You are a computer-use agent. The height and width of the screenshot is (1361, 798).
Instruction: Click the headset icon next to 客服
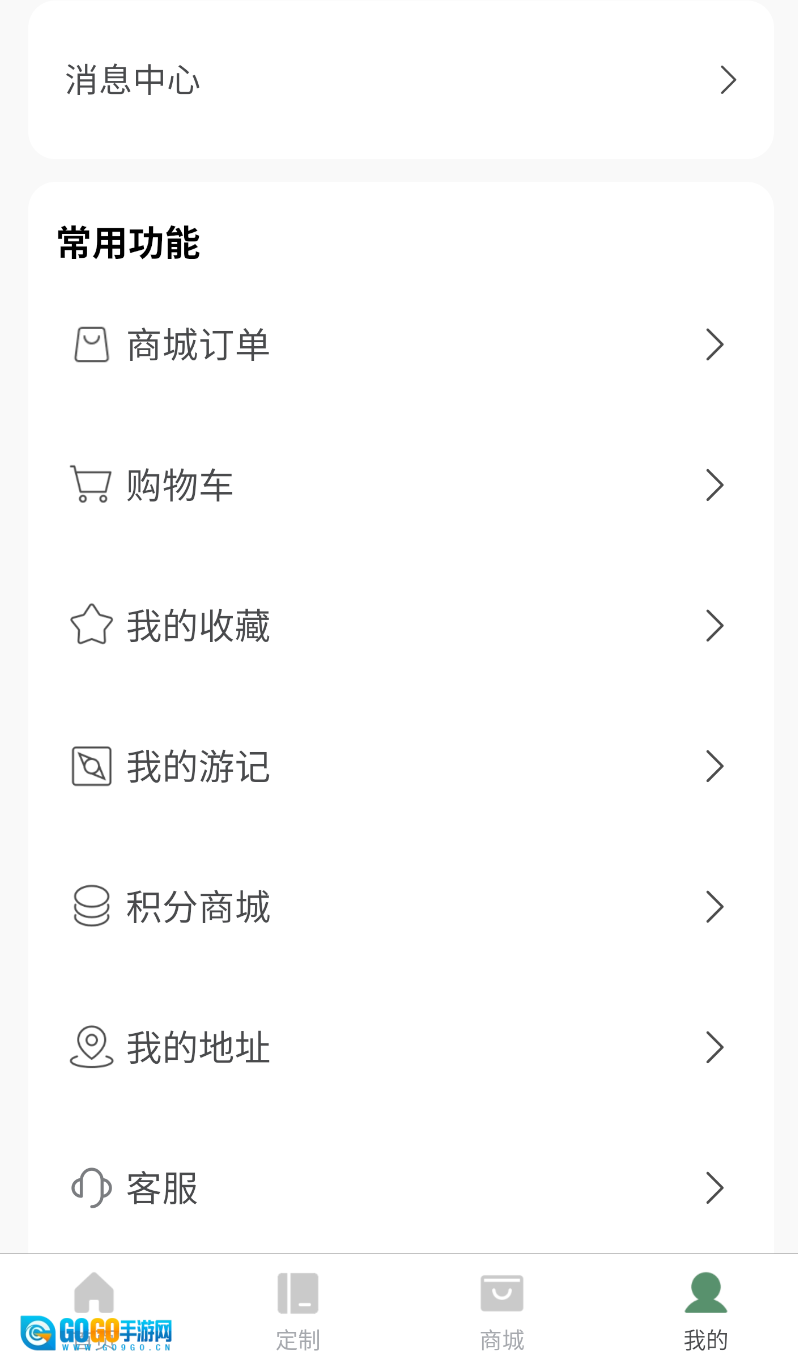click(91, 1188)
